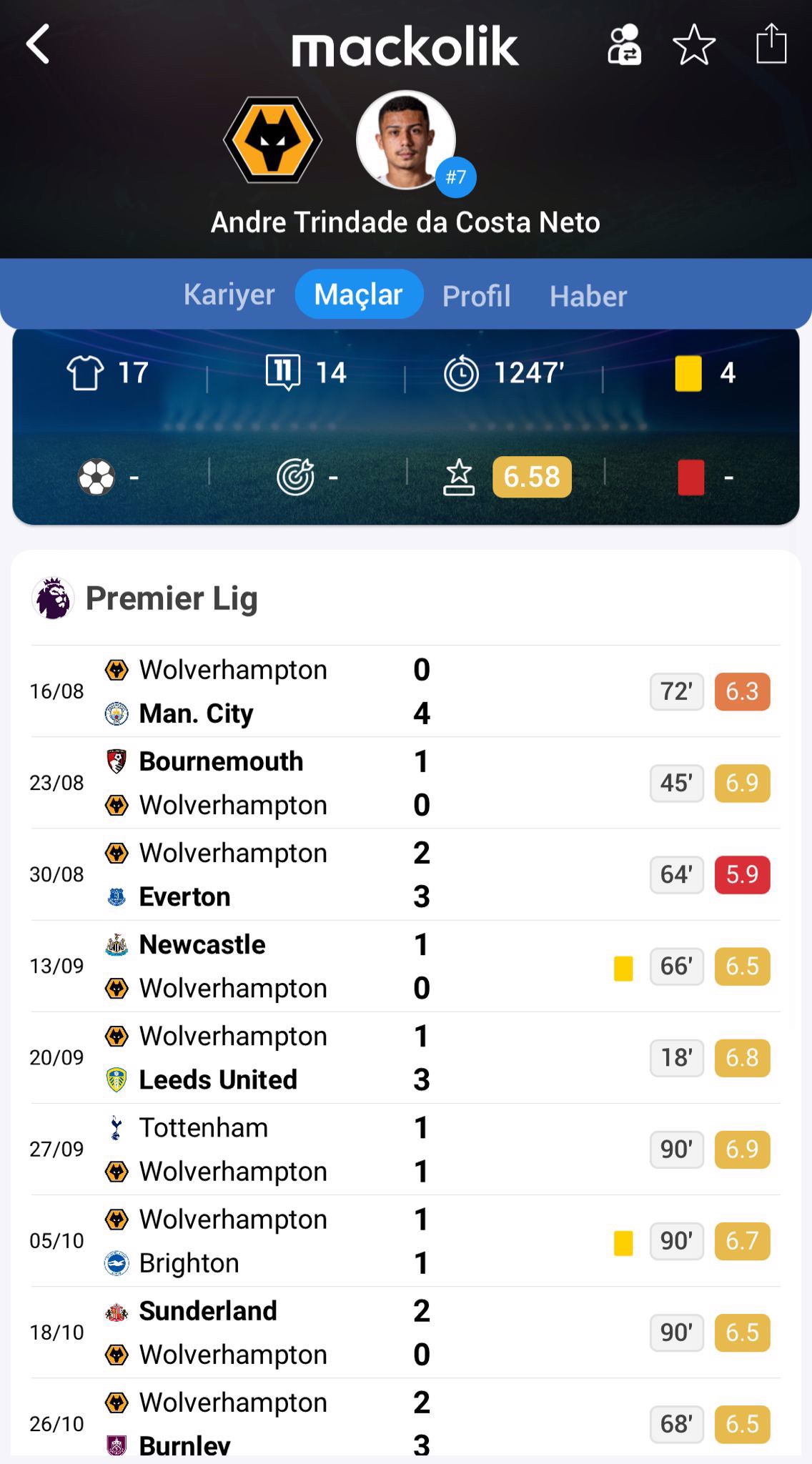The width and height of the screenshot is (812, 1464).
Task: Switch to the Profil tab
Action: pos(476,296)
